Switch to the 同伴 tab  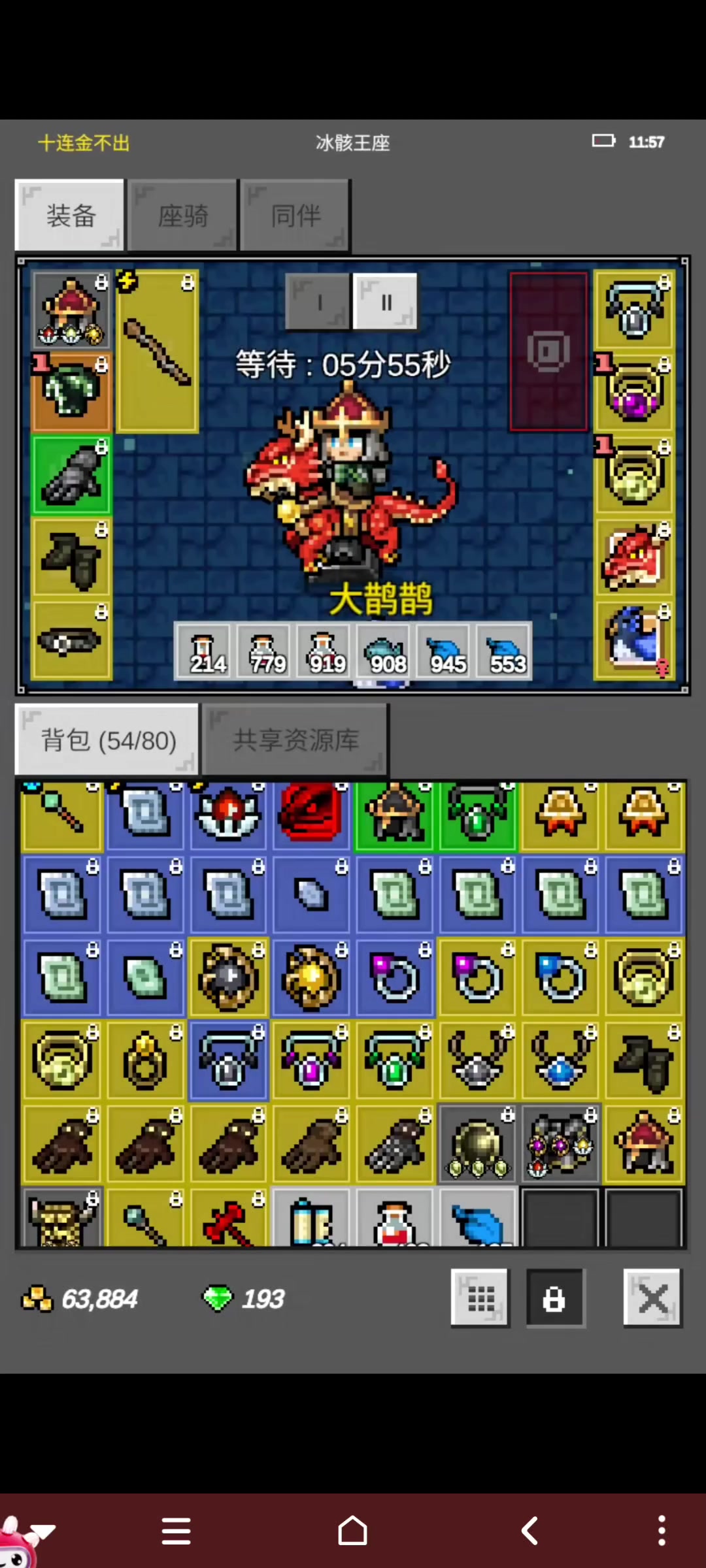tap(295, 216)
